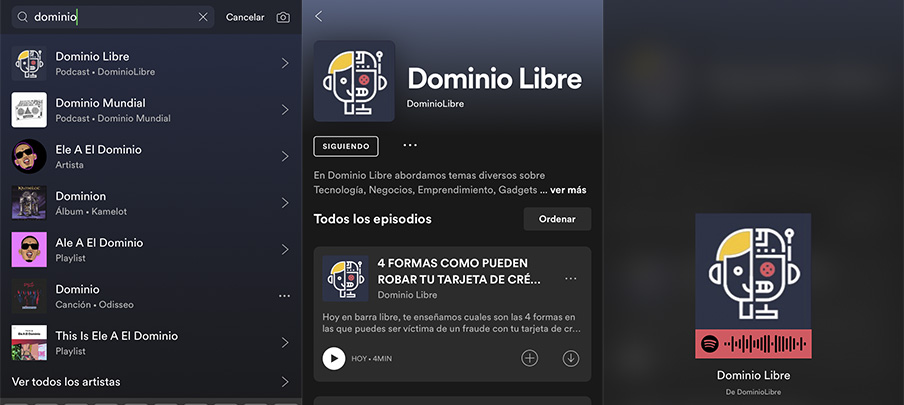Tap Cancelar to exit search
The image size is (904, 405).
245,17
